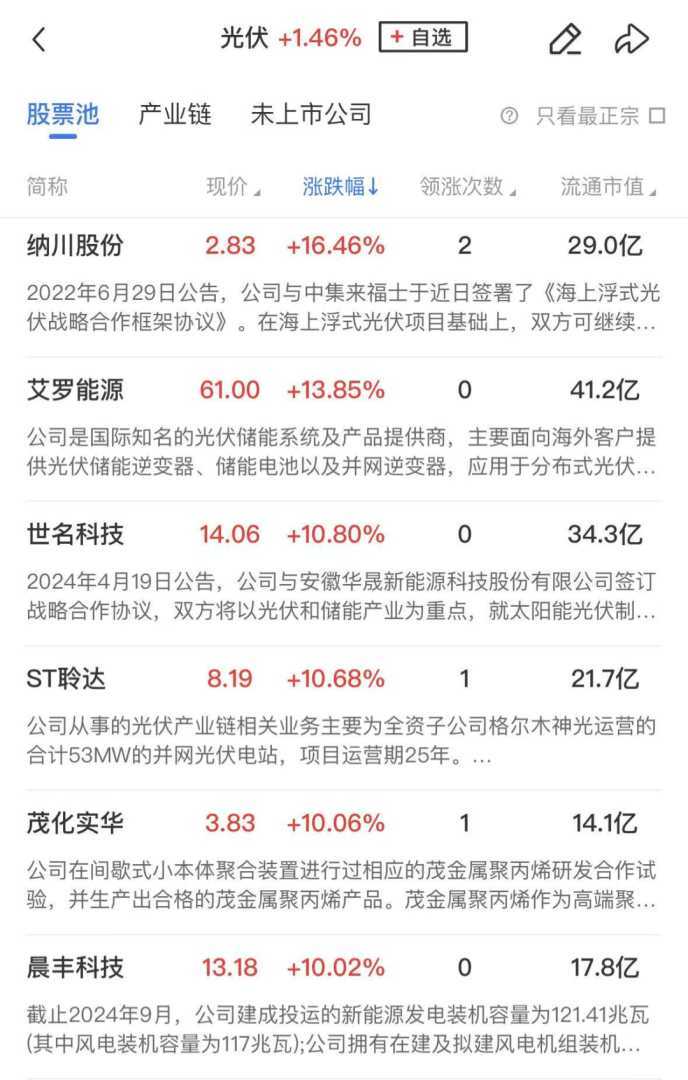Sort the list by 现价
This screenshot has width=688, height=1080.
click(x=232, y=187)
